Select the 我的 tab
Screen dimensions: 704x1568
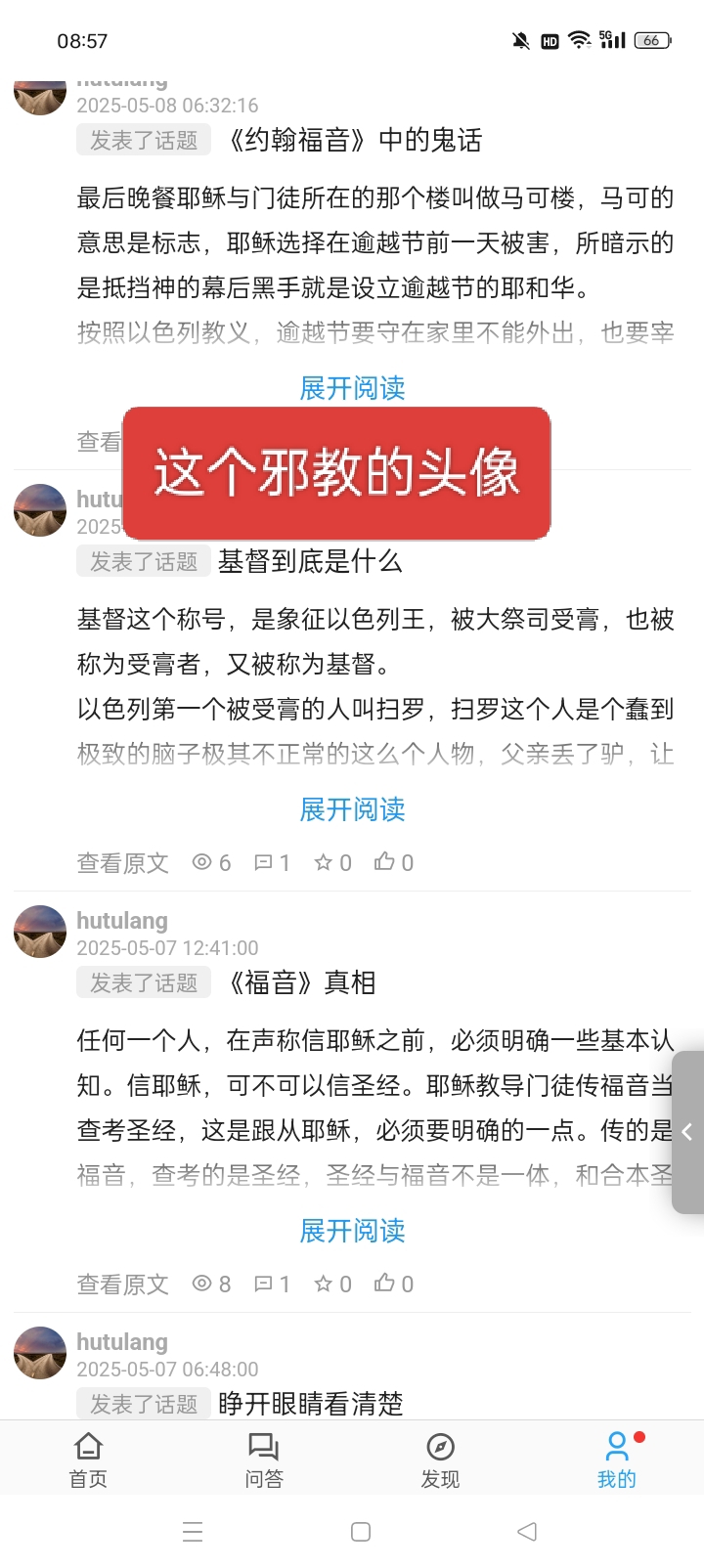tap(616, 1459)
